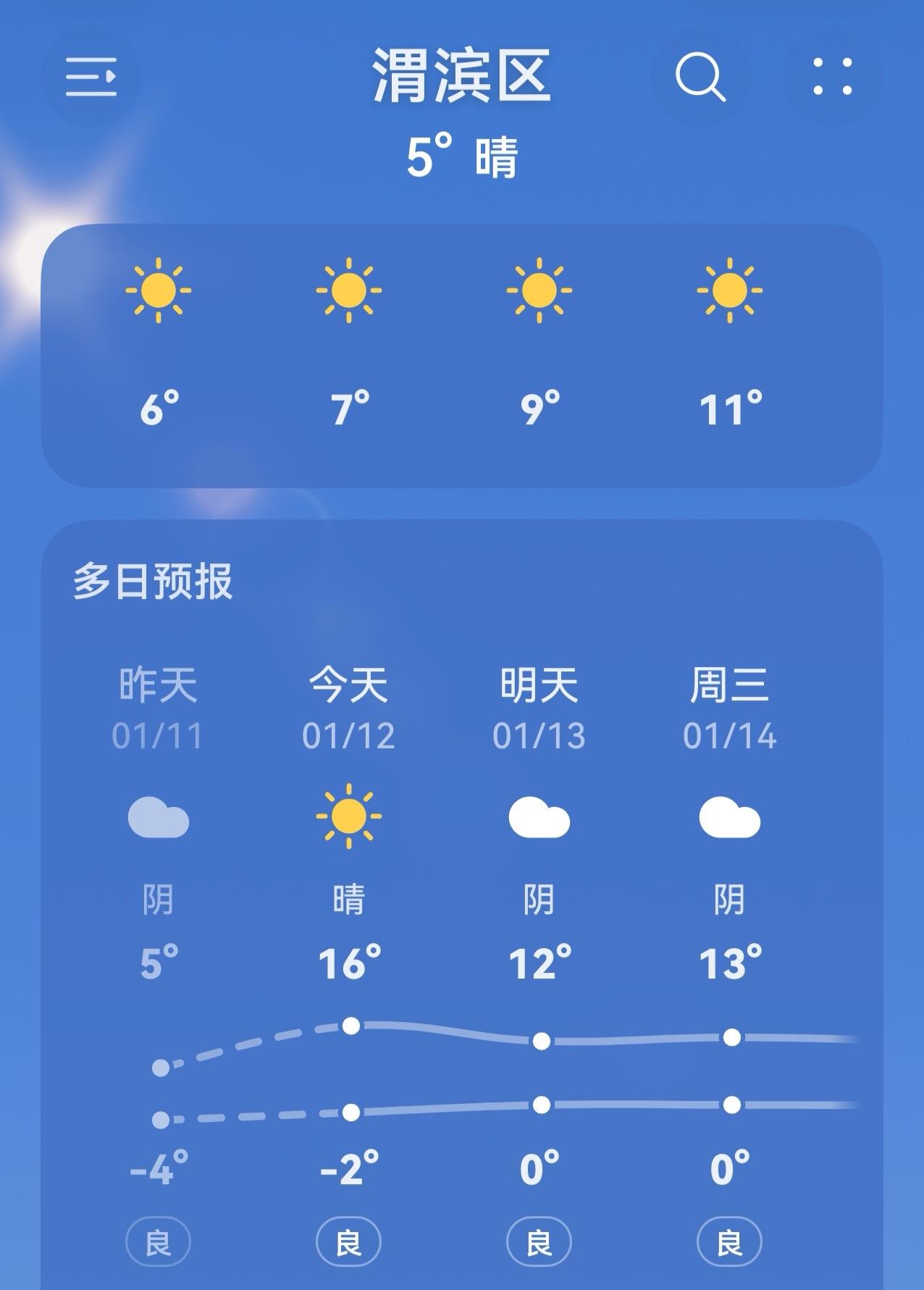Click the cloud icon under Wednesday

[730, 817]
